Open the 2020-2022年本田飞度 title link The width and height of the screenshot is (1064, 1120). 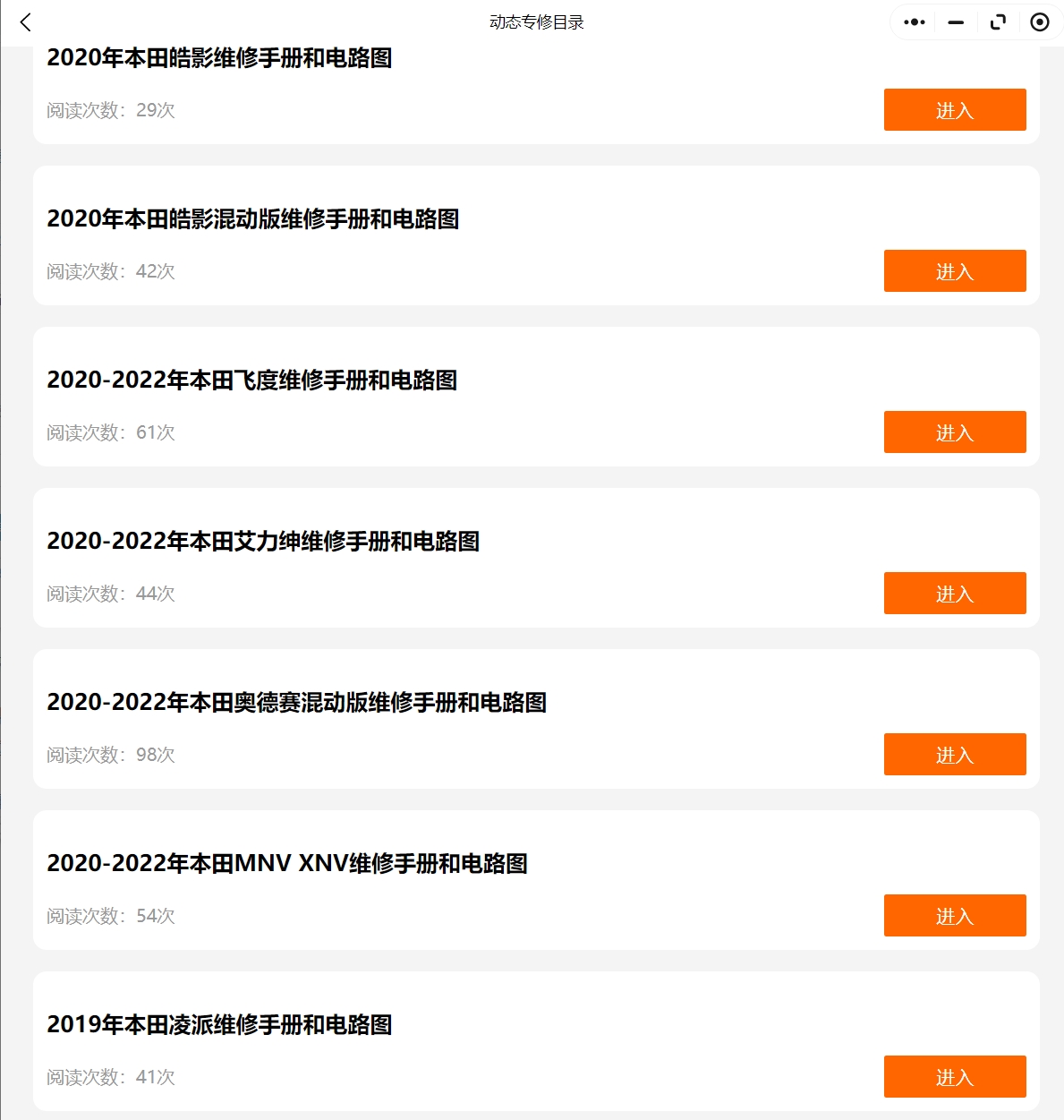point(252,380)
